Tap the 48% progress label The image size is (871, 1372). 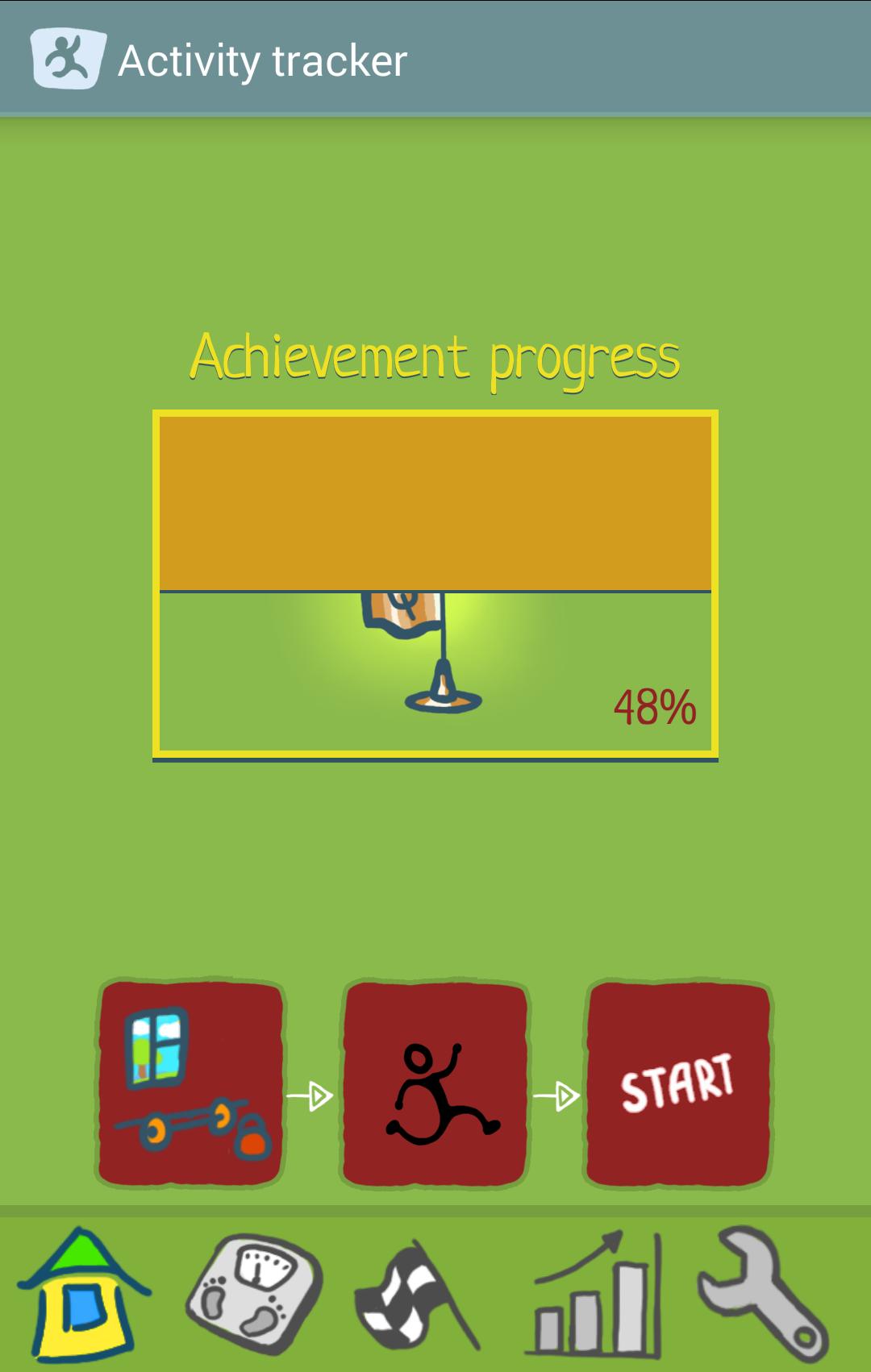[655, 708]
